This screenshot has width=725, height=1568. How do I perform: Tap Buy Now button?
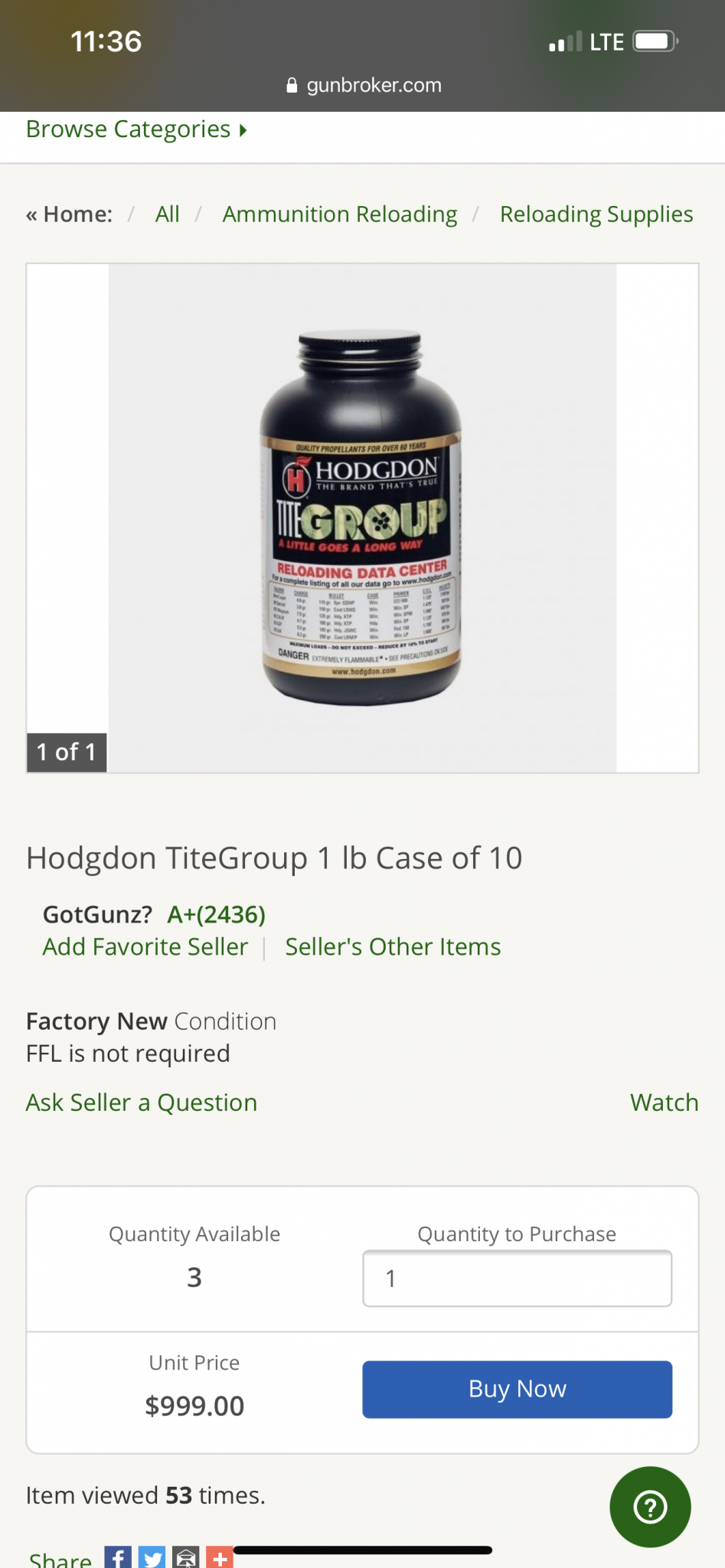point(518,1389)
